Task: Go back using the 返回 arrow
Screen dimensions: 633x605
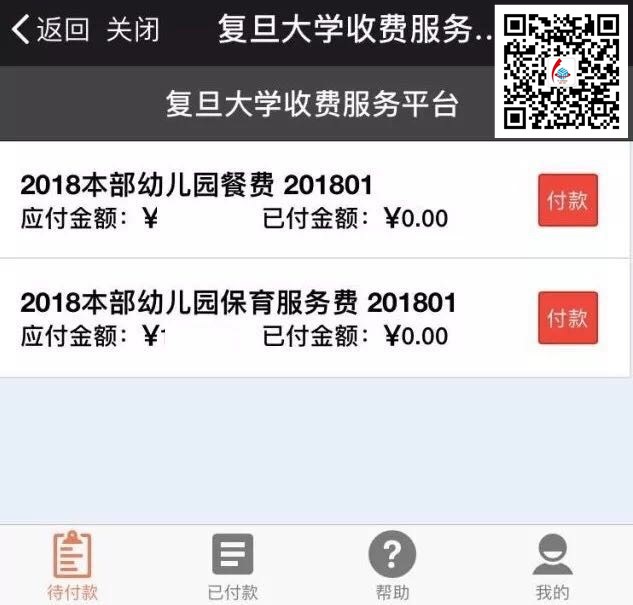Action: 48,30
